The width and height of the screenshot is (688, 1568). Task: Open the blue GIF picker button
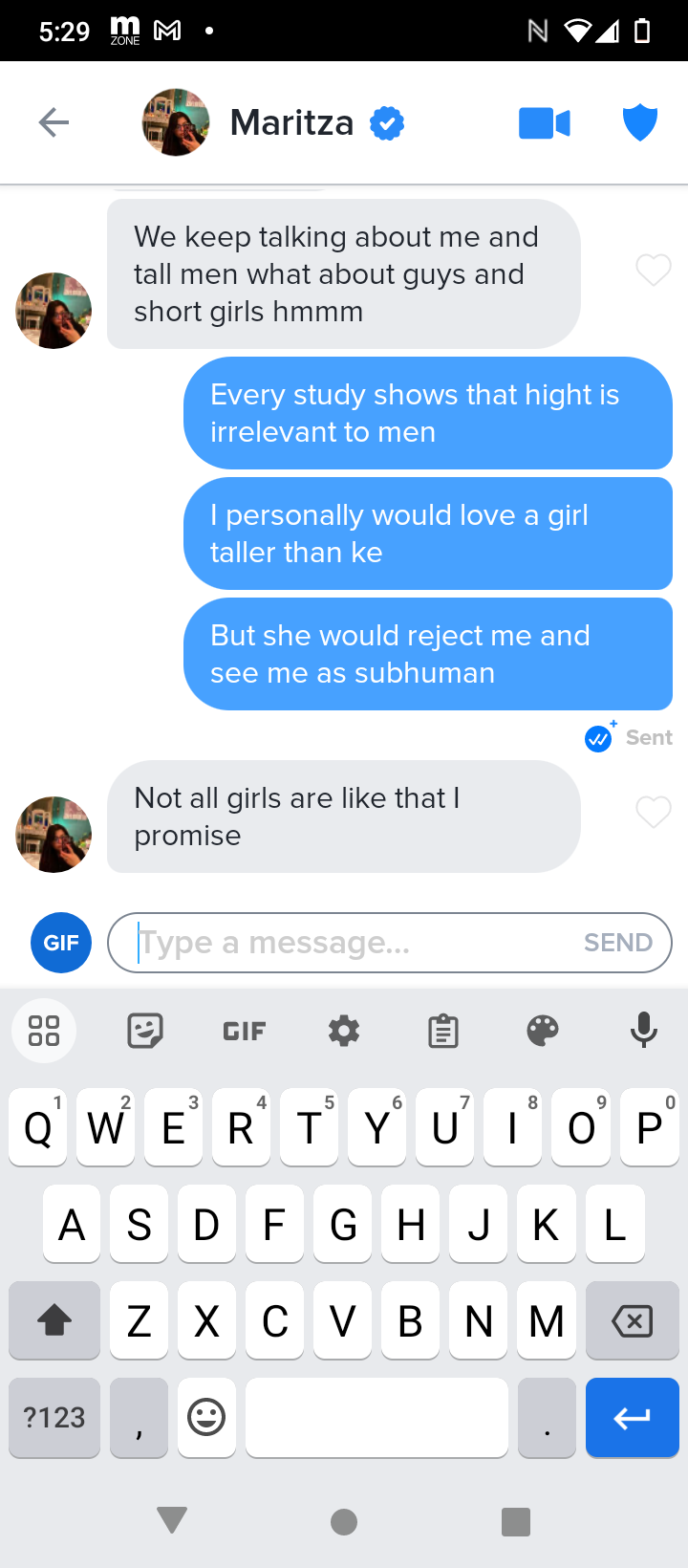point(61,943)
